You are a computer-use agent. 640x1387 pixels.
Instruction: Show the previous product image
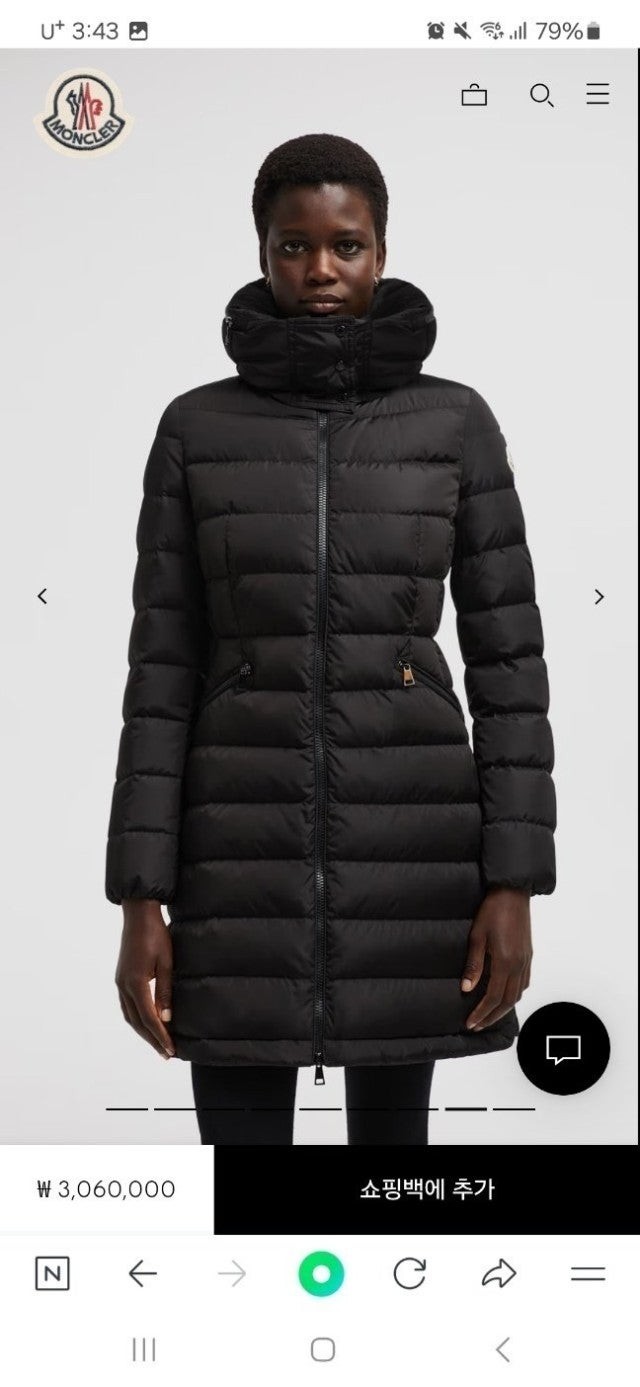[42, 596]
